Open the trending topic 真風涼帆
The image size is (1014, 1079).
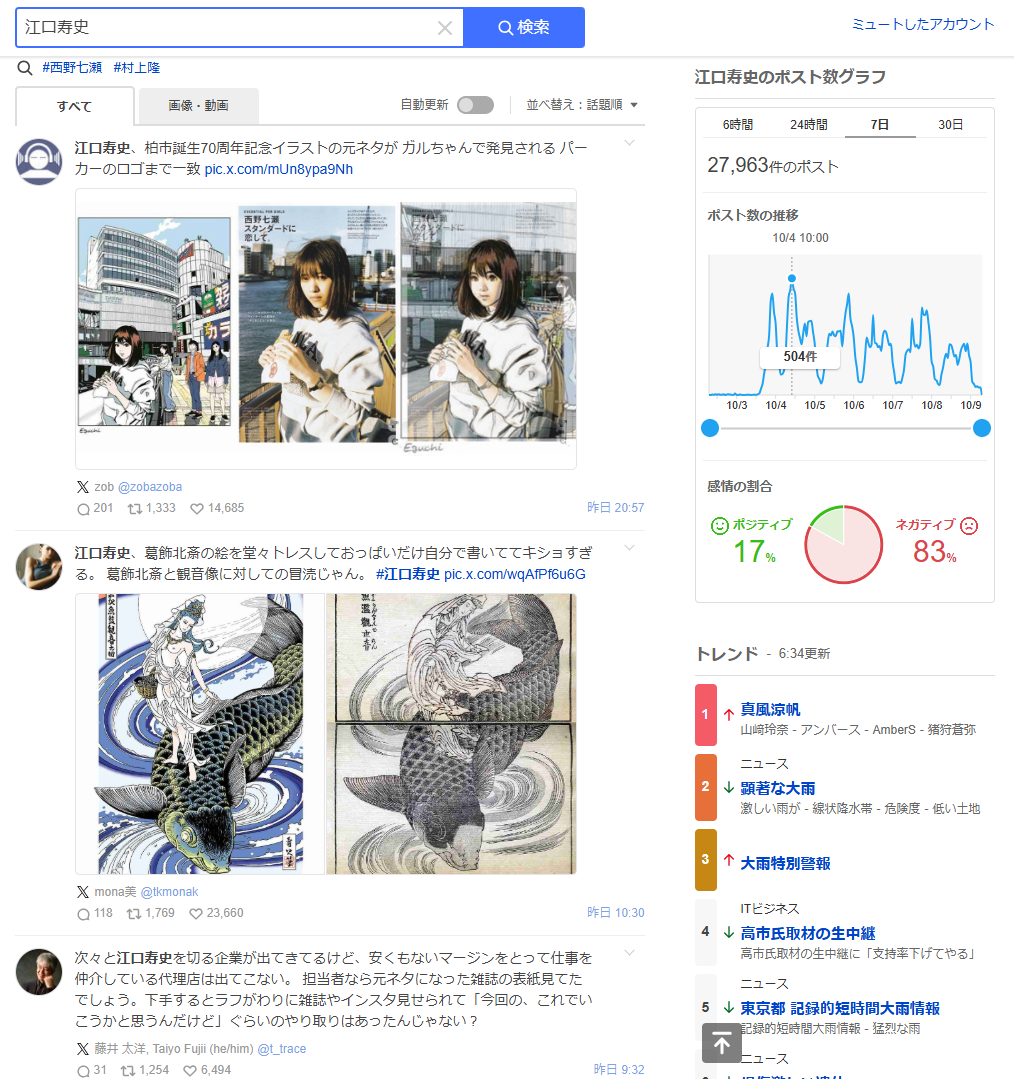pyautogui.click(x=770, y=710)
